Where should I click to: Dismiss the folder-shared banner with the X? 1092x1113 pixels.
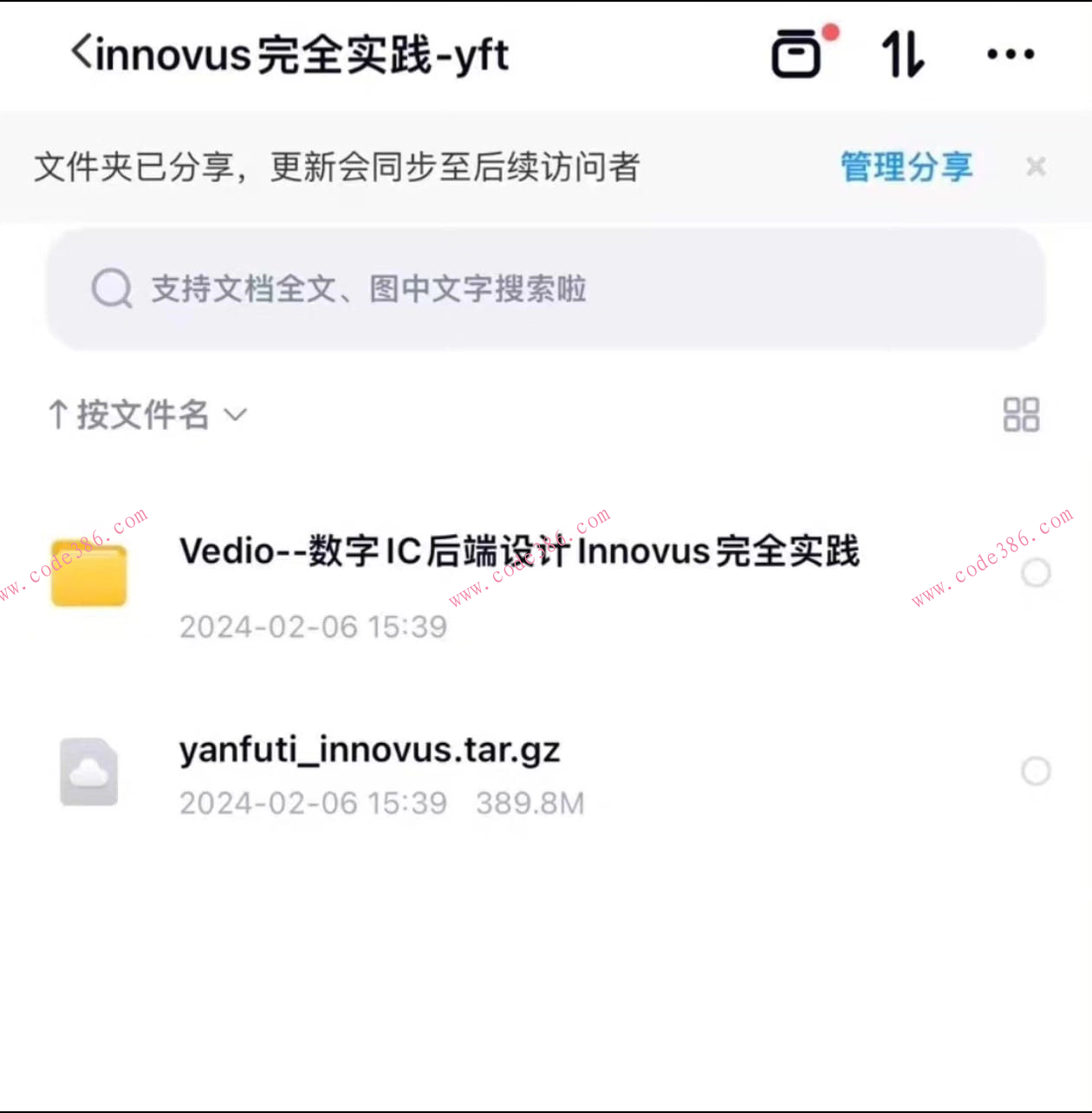(1037, 166)
